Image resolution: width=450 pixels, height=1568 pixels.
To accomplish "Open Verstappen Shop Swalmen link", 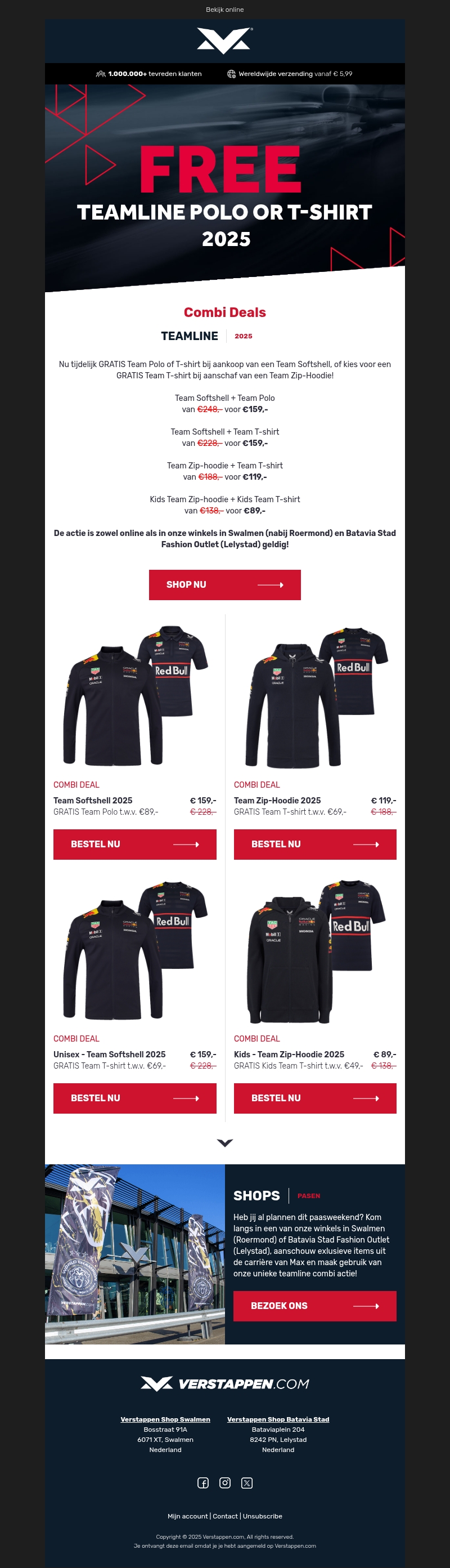I will (165, 1419).
